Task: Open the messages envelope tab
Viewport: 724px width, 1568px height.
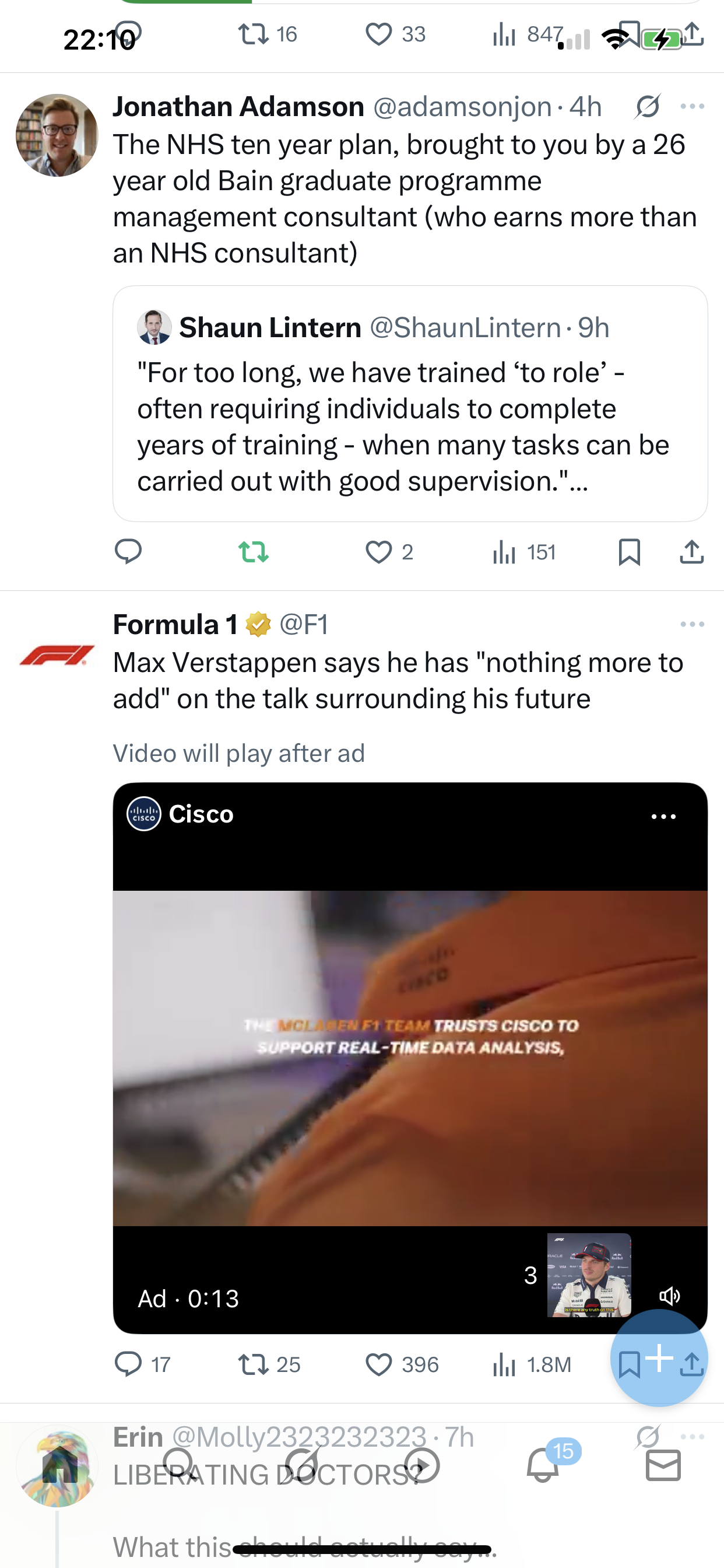Action: click(x=663, y=1465)
